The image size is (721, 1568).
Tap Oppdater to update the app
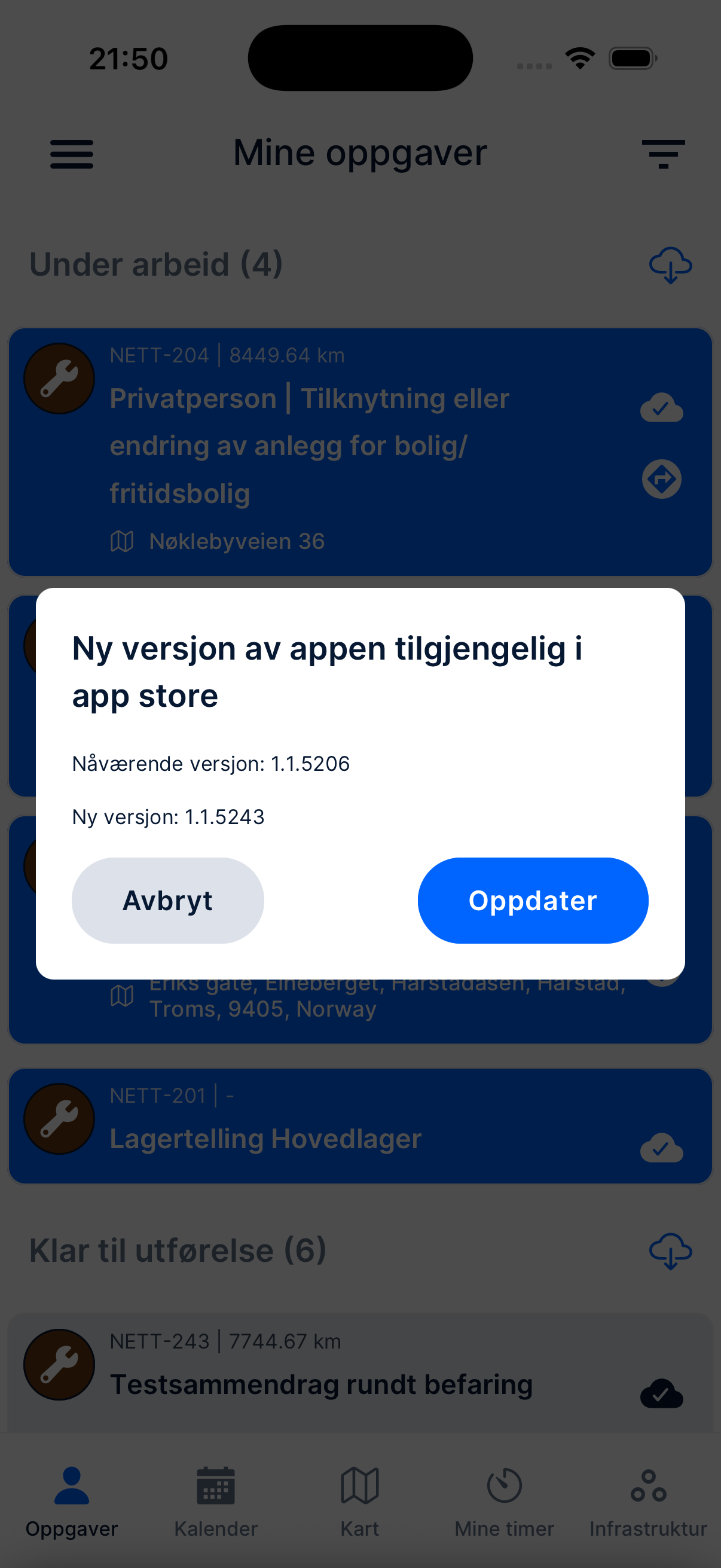533,900
